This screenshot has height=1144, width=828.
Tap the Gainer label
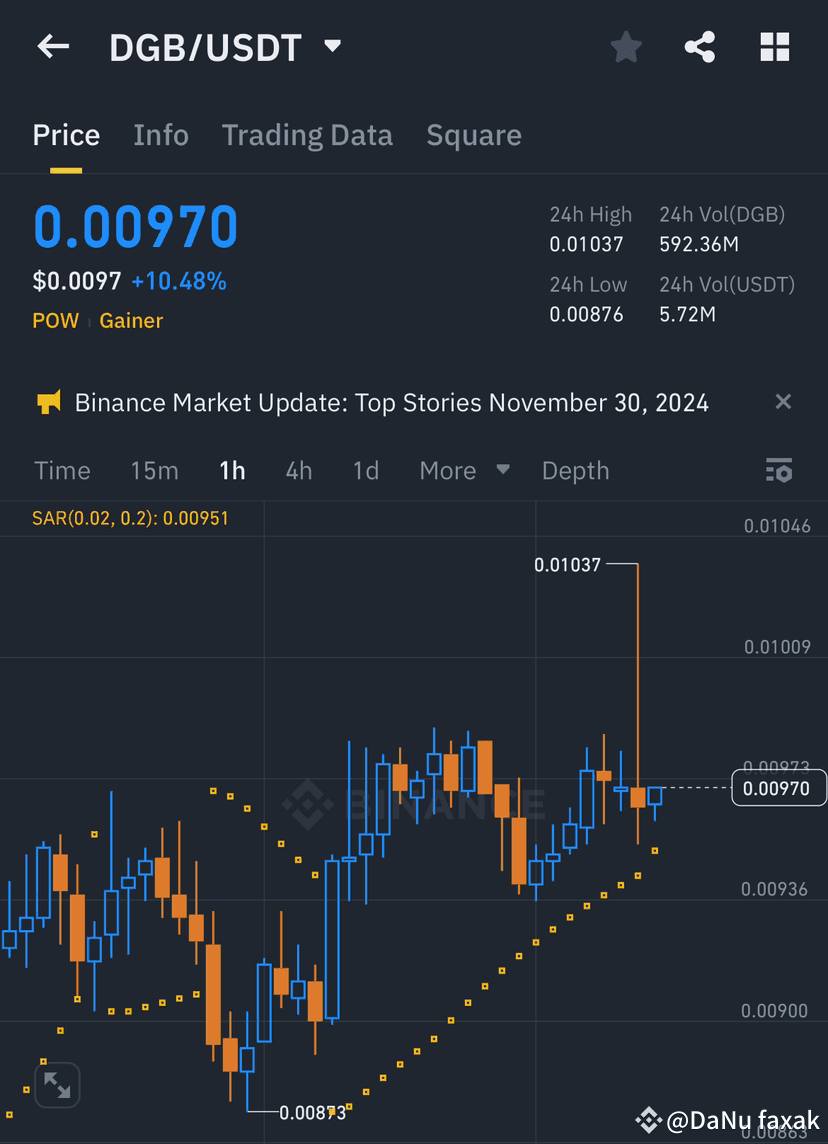tap(131, 320)
